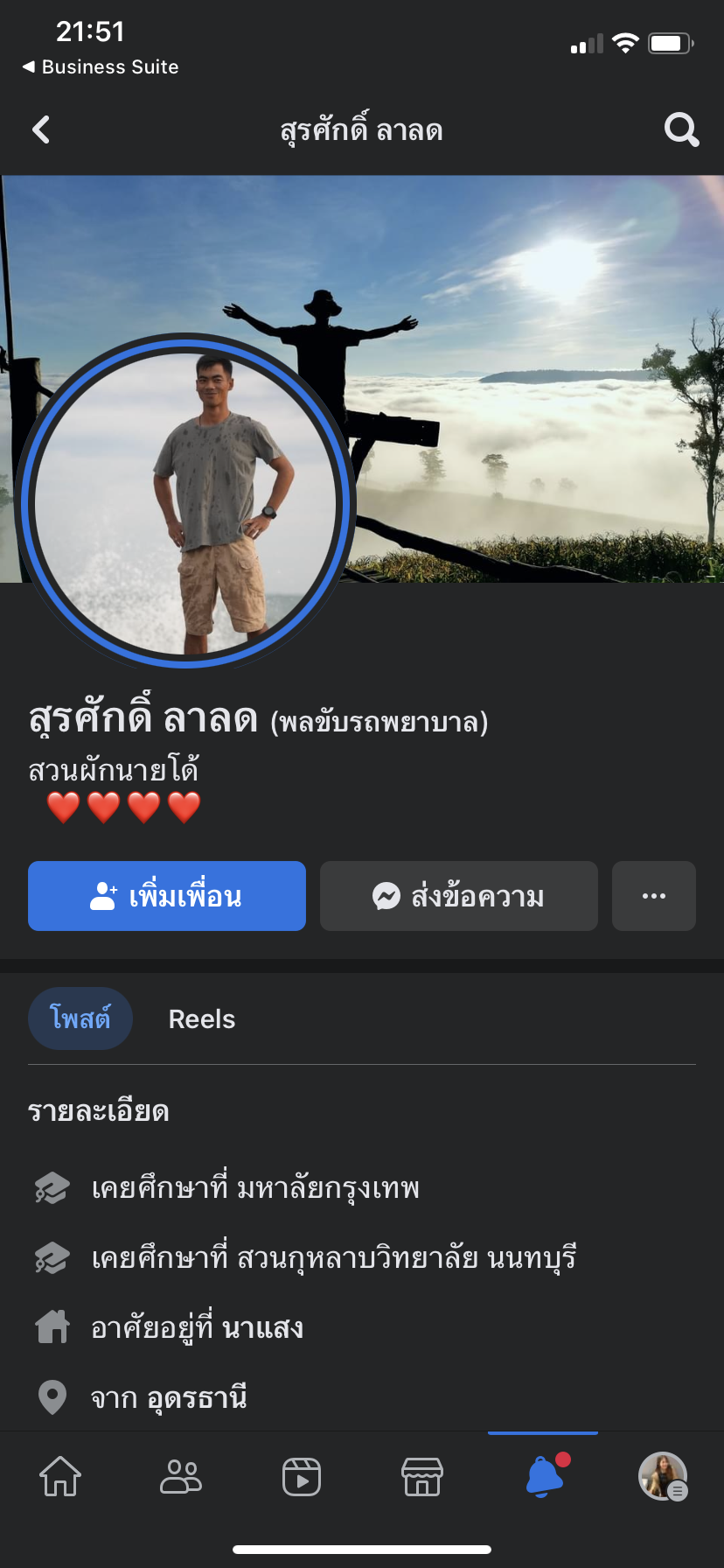Open the Friends tab

click(181, 1477)
